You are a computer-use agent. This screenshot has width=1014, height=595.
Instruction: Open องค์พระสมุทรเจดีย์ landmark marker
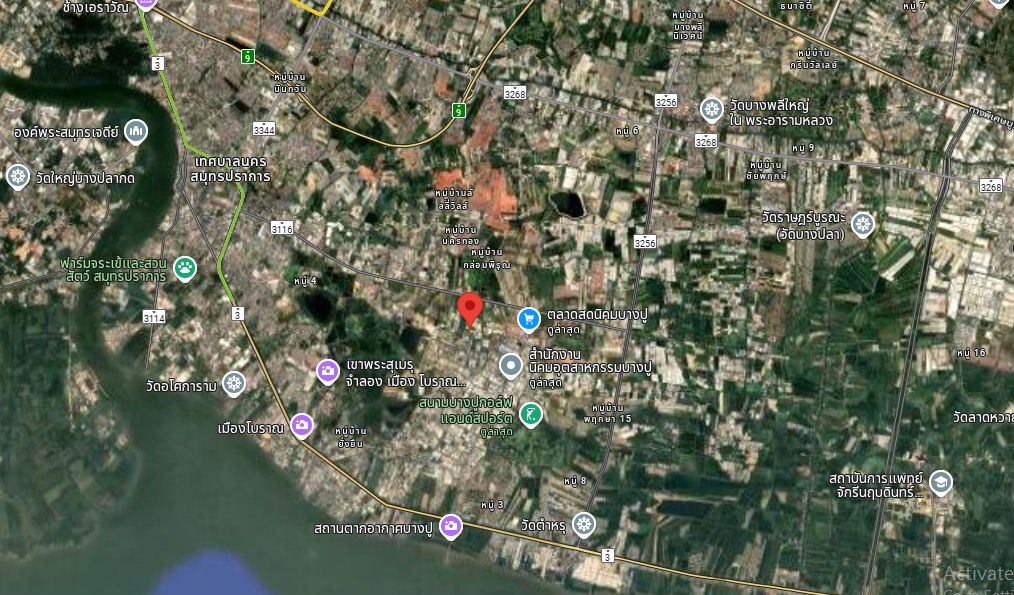coord(136,130)
